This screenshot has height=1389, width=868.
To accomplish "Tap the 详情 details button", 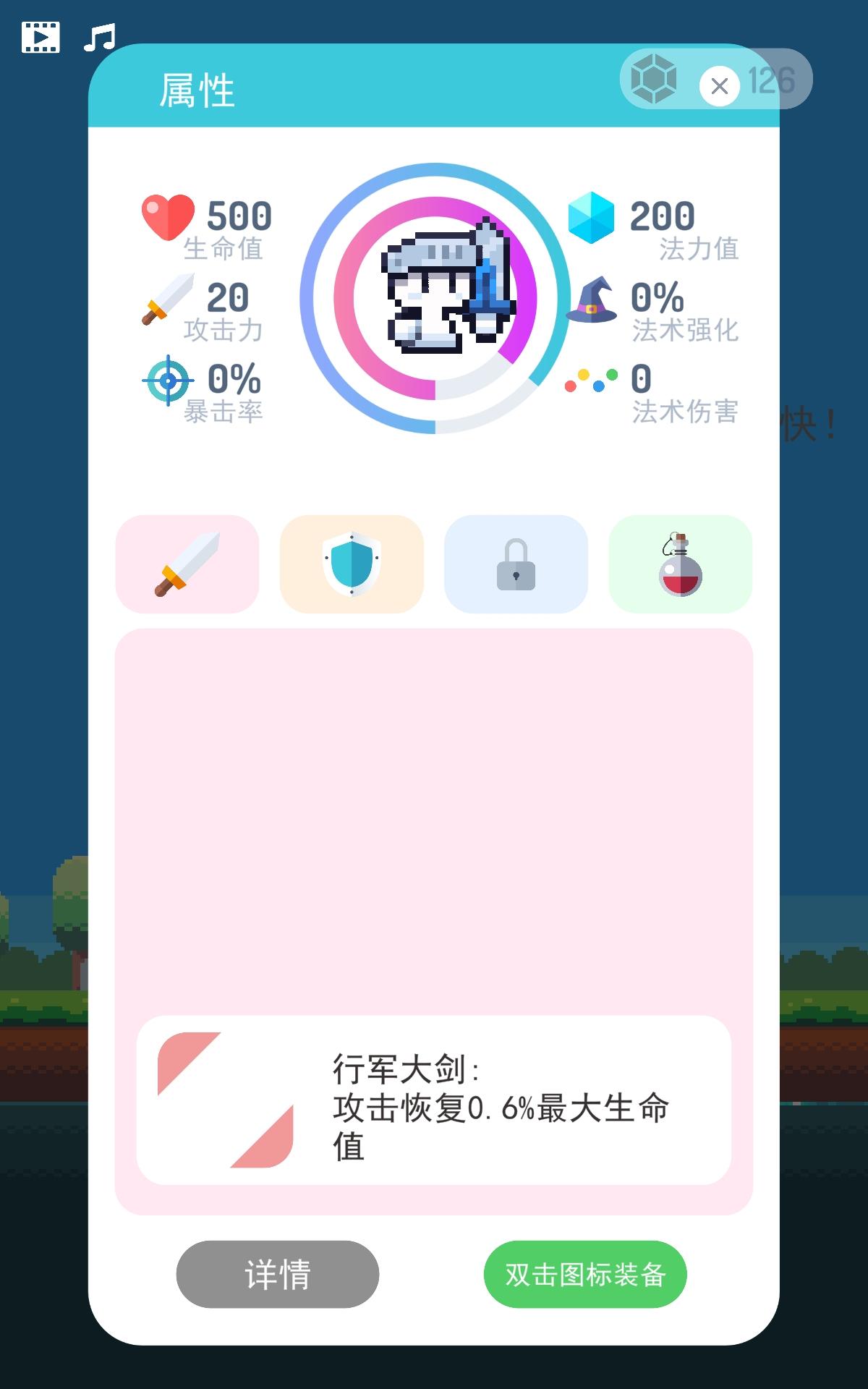I will [278, 1274].
